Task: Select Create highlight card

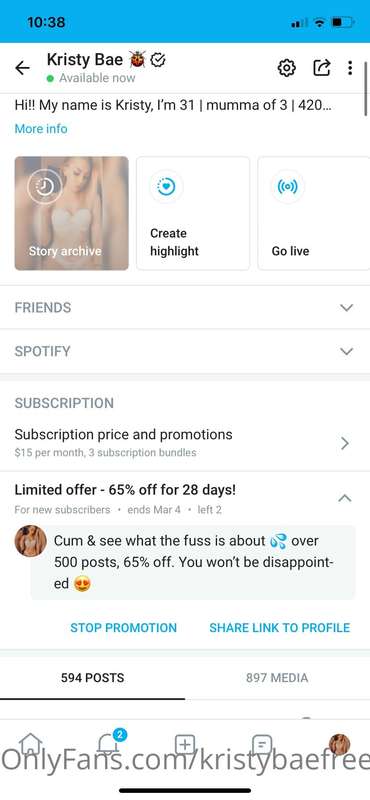Action: pyautogui.click(x=193, y=213)
